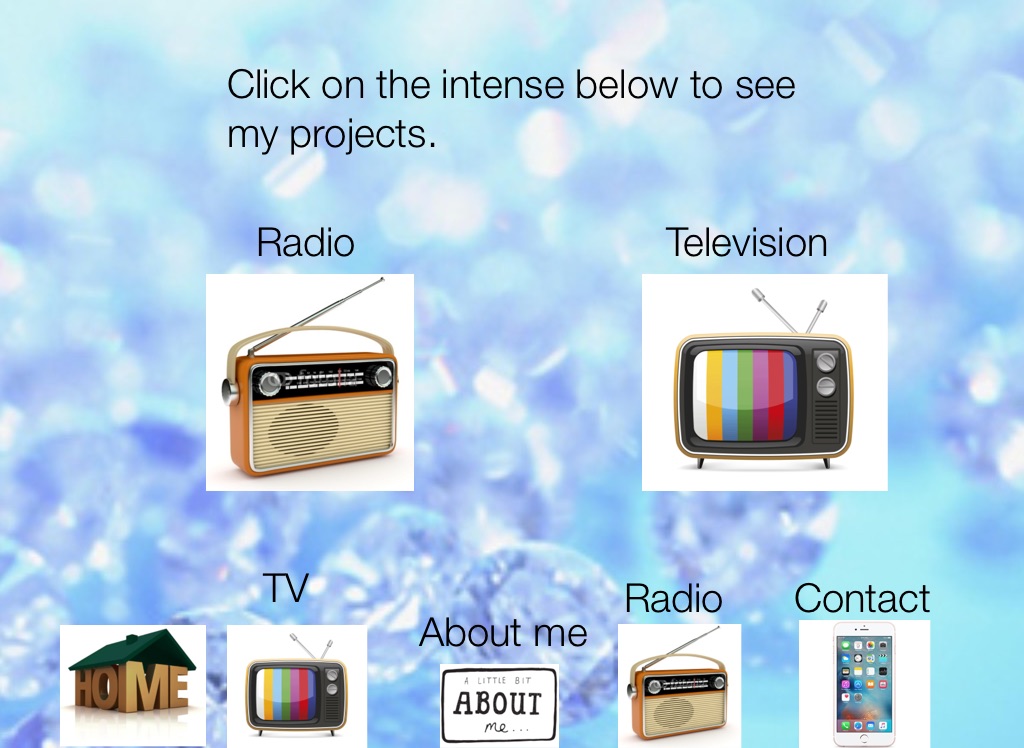The width and height of the screenshot is (1024, 748).
Task: Select the small Radio navigation image
Action: [679, 685]
